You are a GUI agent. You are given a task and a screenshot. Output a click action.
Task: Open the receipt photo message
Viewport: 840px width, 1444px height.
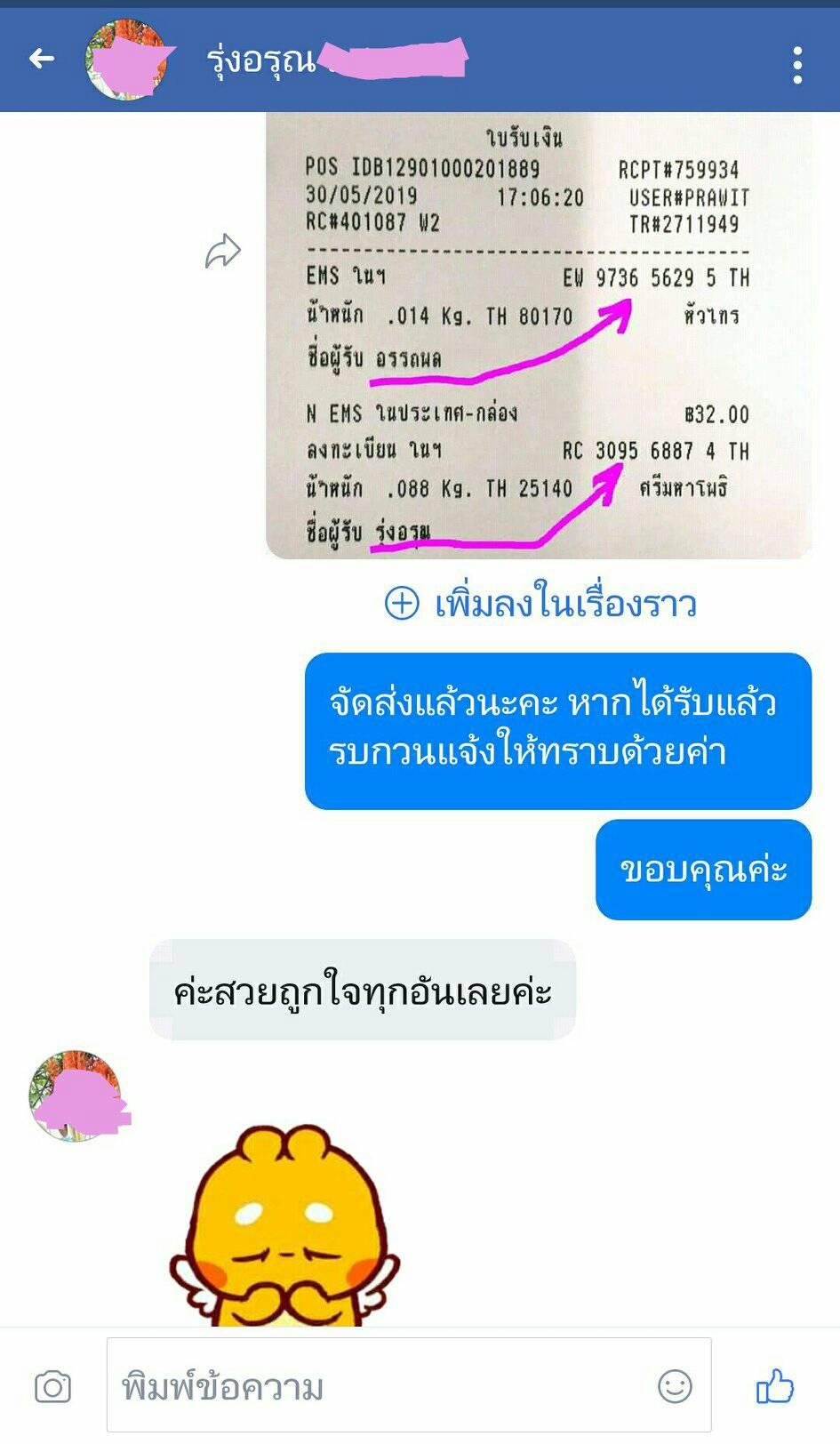pyautogui.click(x=539, y=338)
